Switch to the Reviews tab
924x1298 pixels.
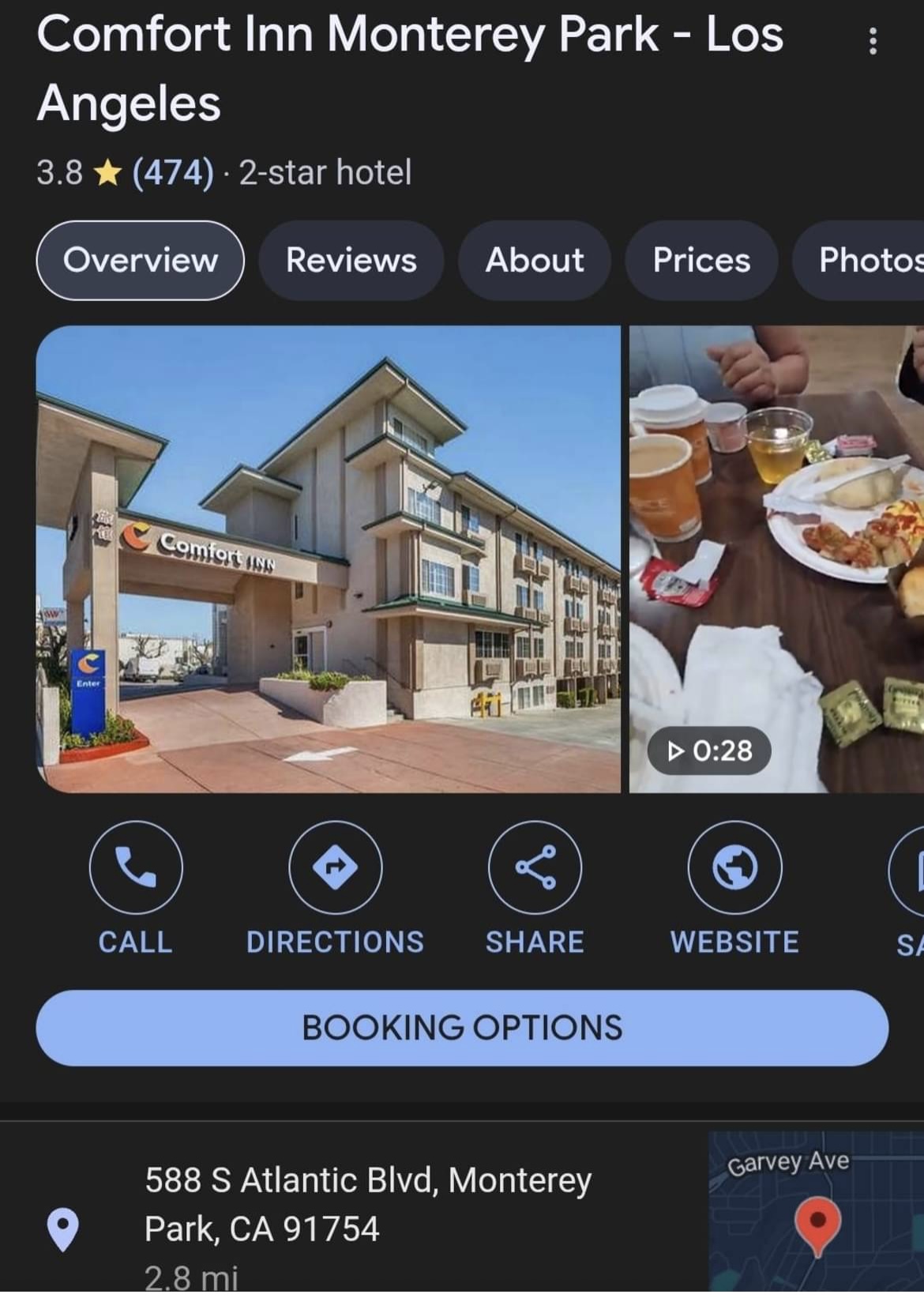(351, 260)
